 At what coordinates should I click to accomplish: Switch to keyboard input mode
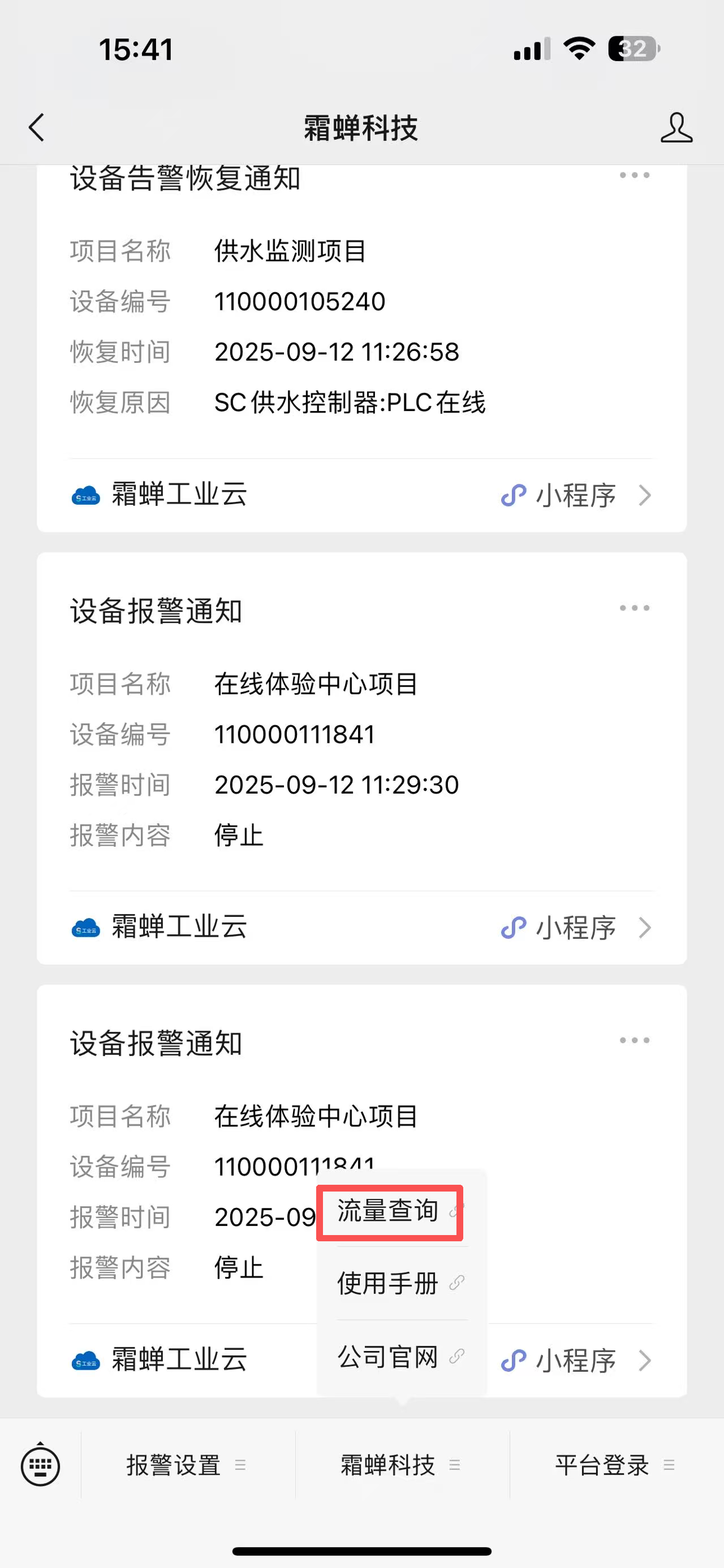click(x=40, y=1465)
